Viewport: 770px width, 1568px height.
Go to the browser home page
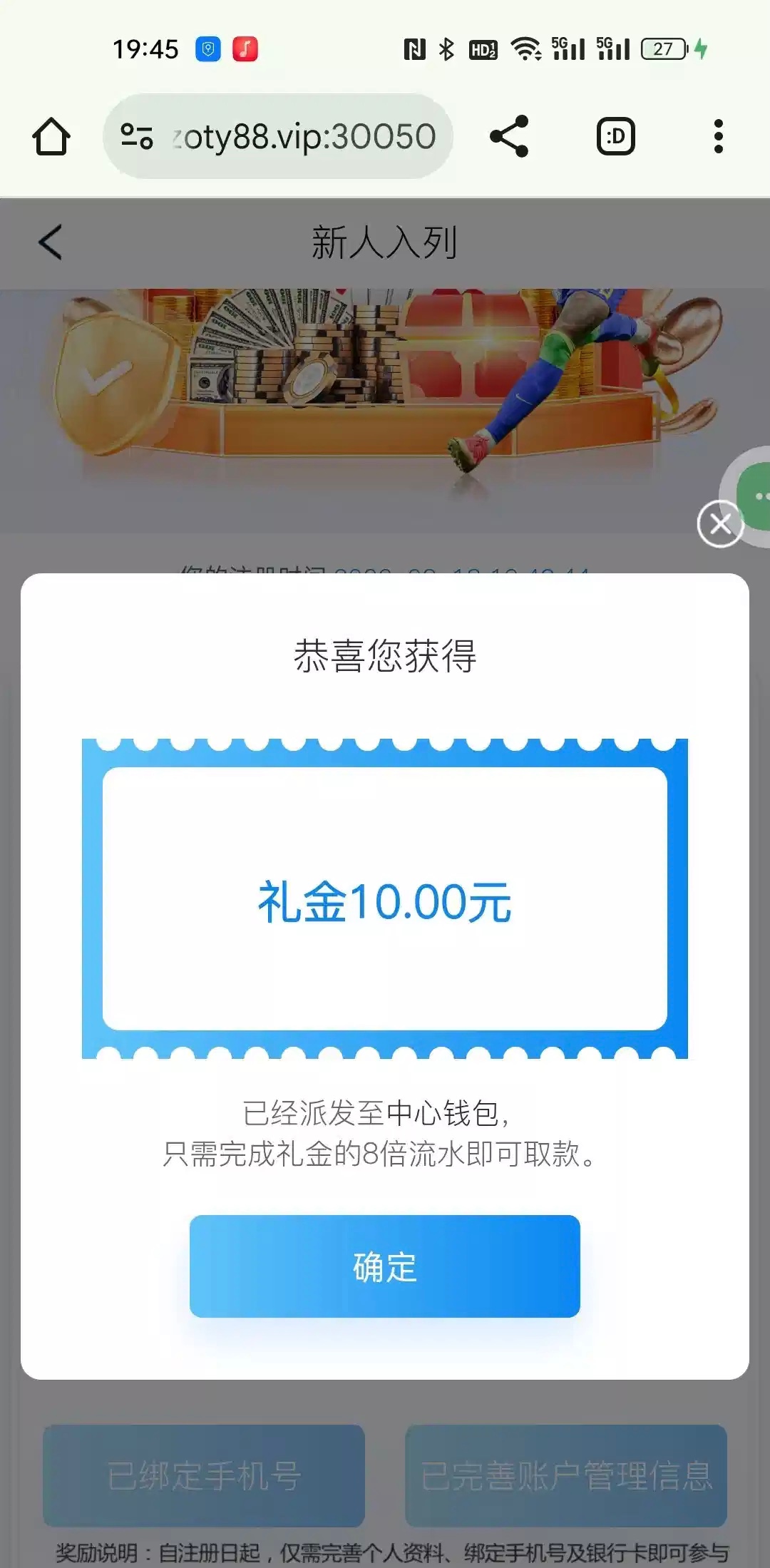pyautogui.click(x=51, y=136)
